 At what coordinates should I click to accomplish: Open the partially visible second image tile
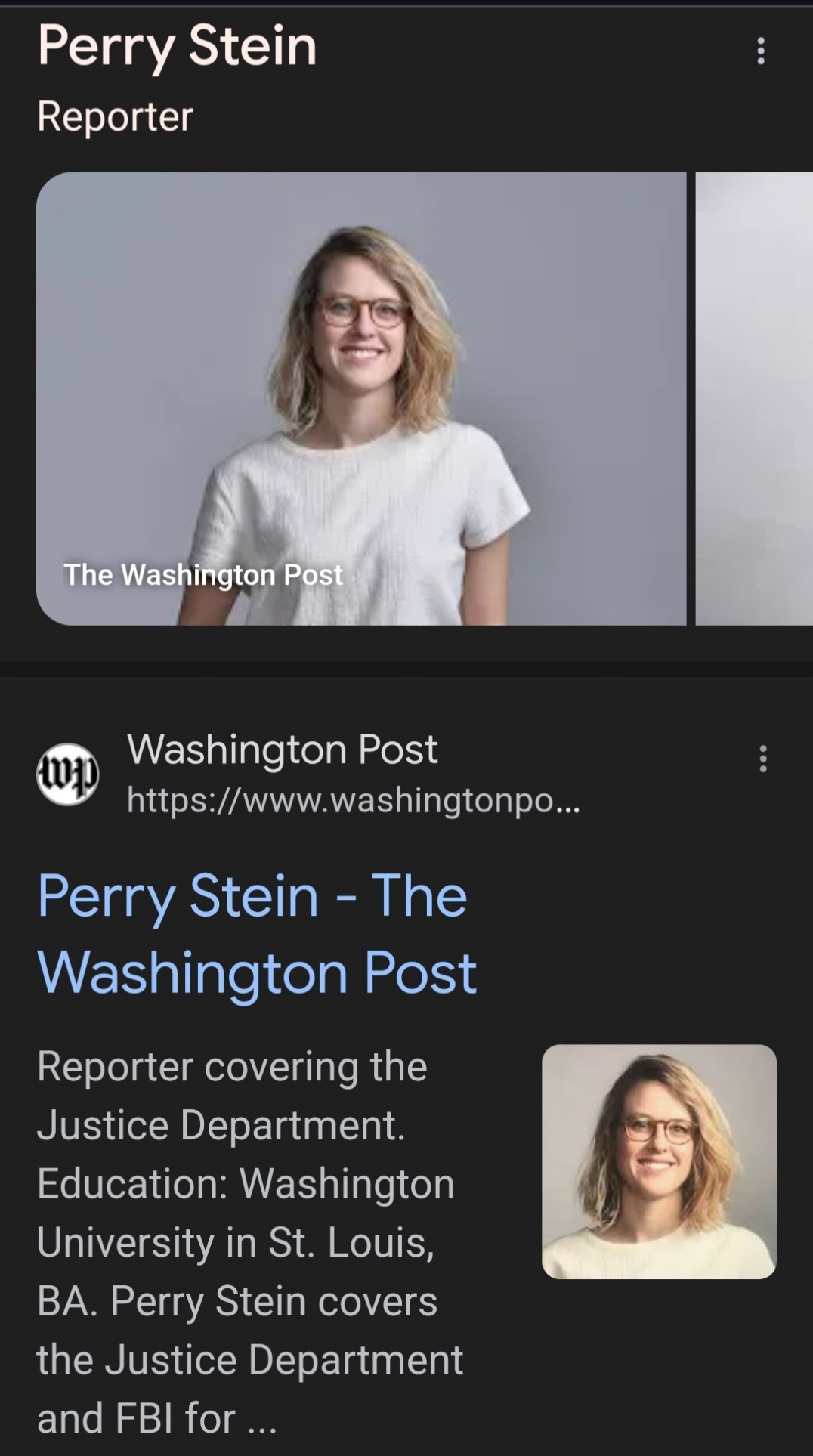(x=753, y=398)
